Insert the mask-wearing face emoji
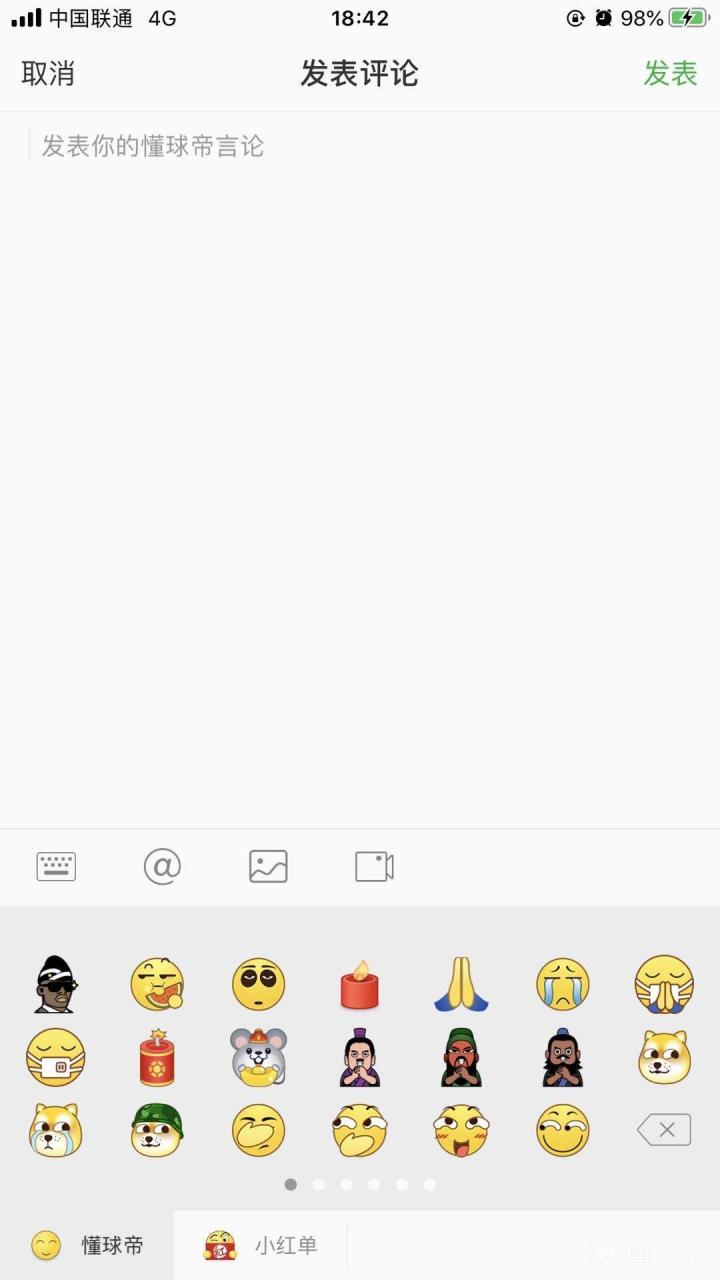Image resolution: width=720 pixels, height=1280 pixels. (x=54, y=1058)
